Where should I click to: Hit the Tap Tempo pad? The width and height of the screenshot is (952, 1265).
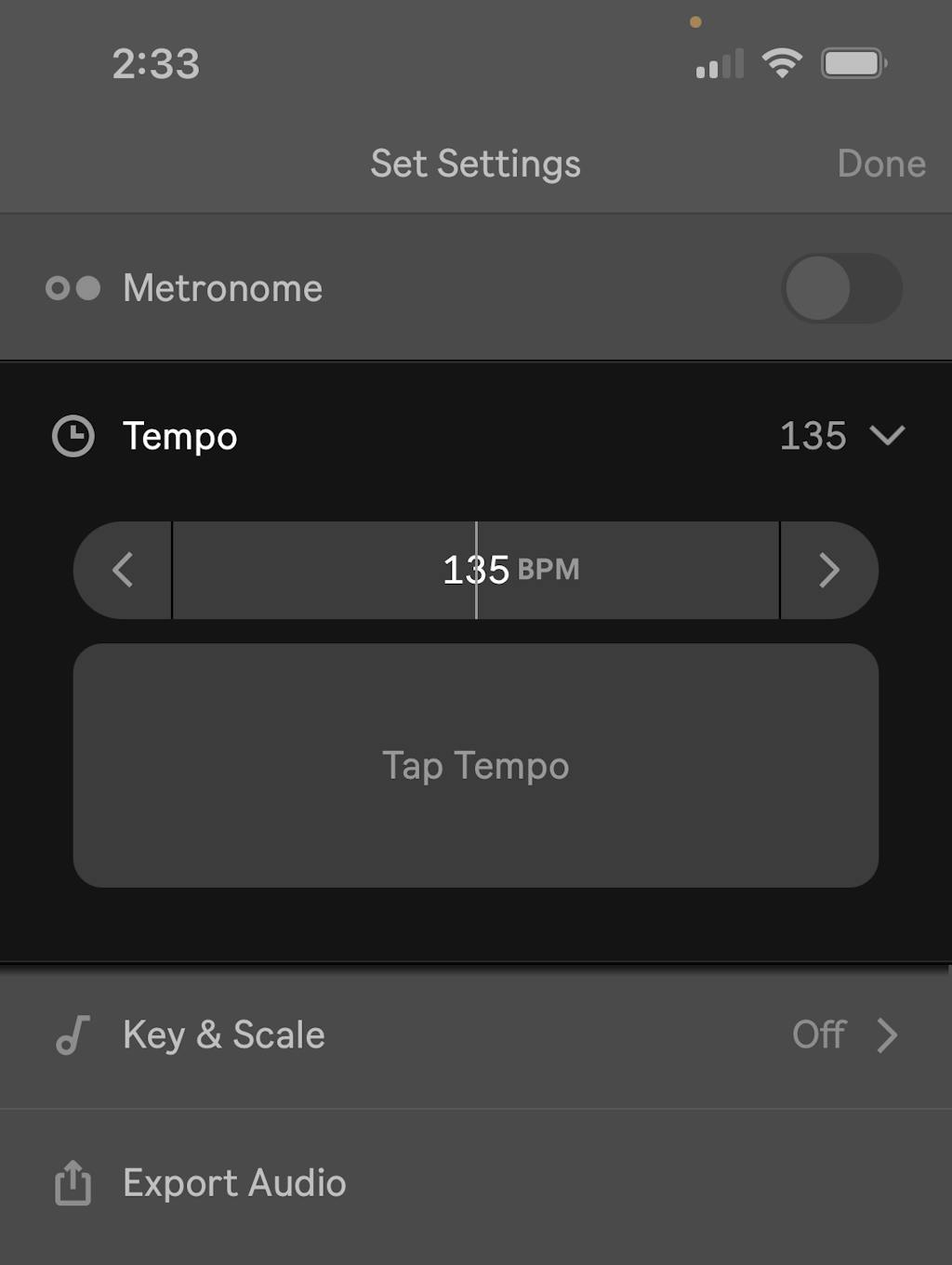pos(476,765)
